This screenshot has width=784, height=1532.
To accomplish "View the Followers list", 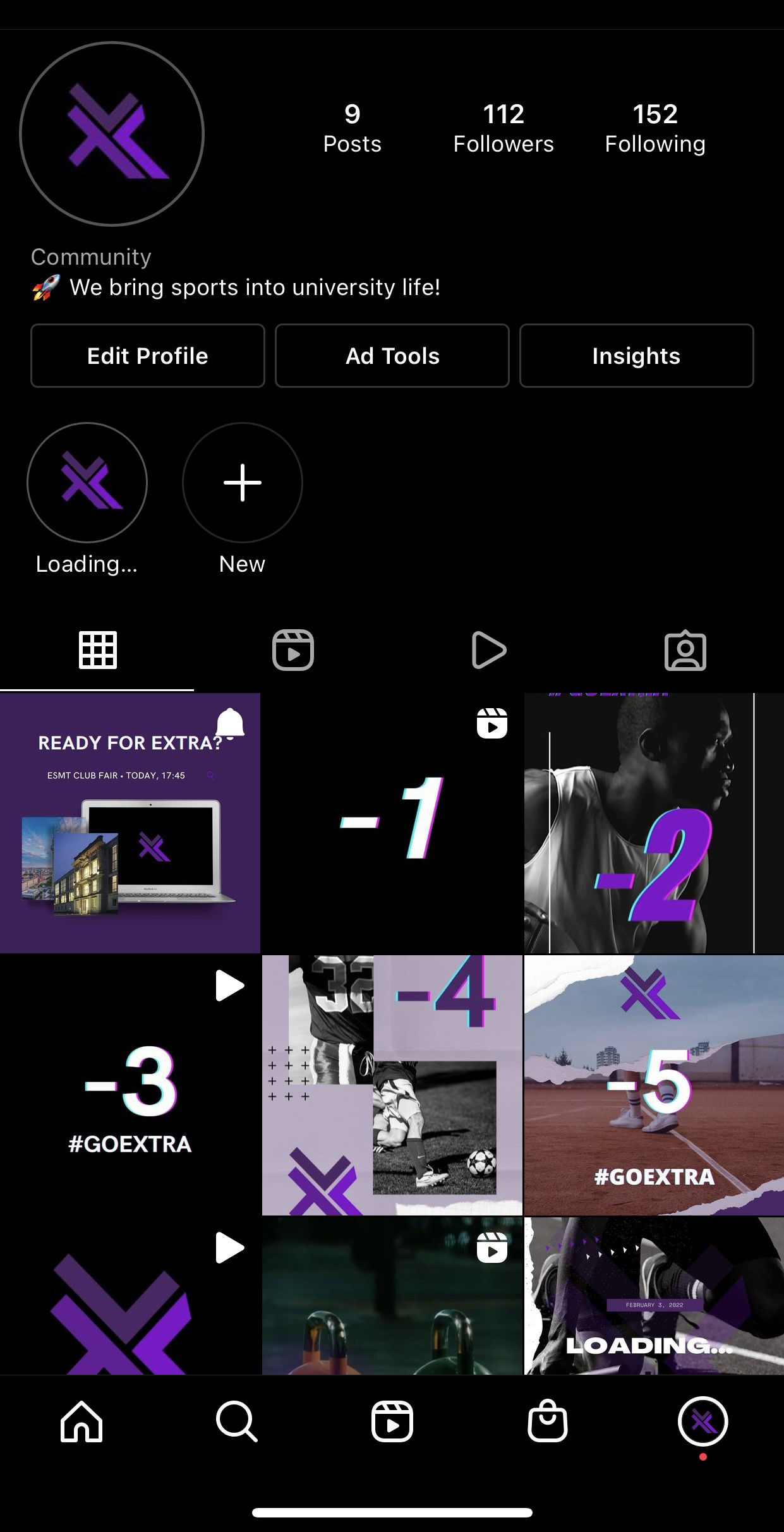I will (504, 128).
